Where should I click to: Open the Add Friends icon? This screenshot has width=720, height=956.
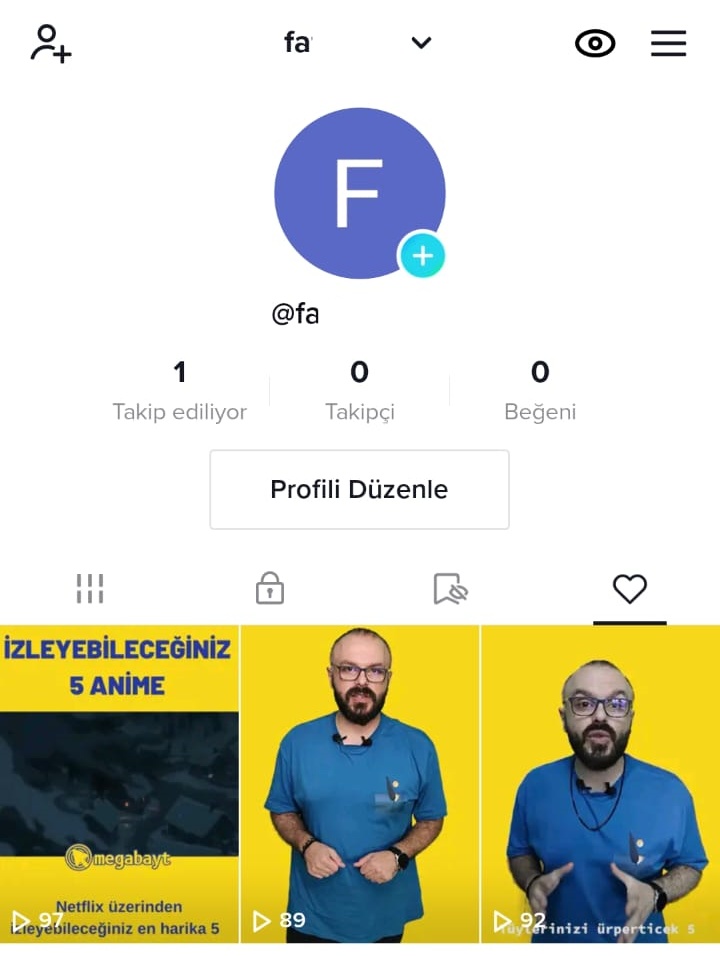pos(50,43)
